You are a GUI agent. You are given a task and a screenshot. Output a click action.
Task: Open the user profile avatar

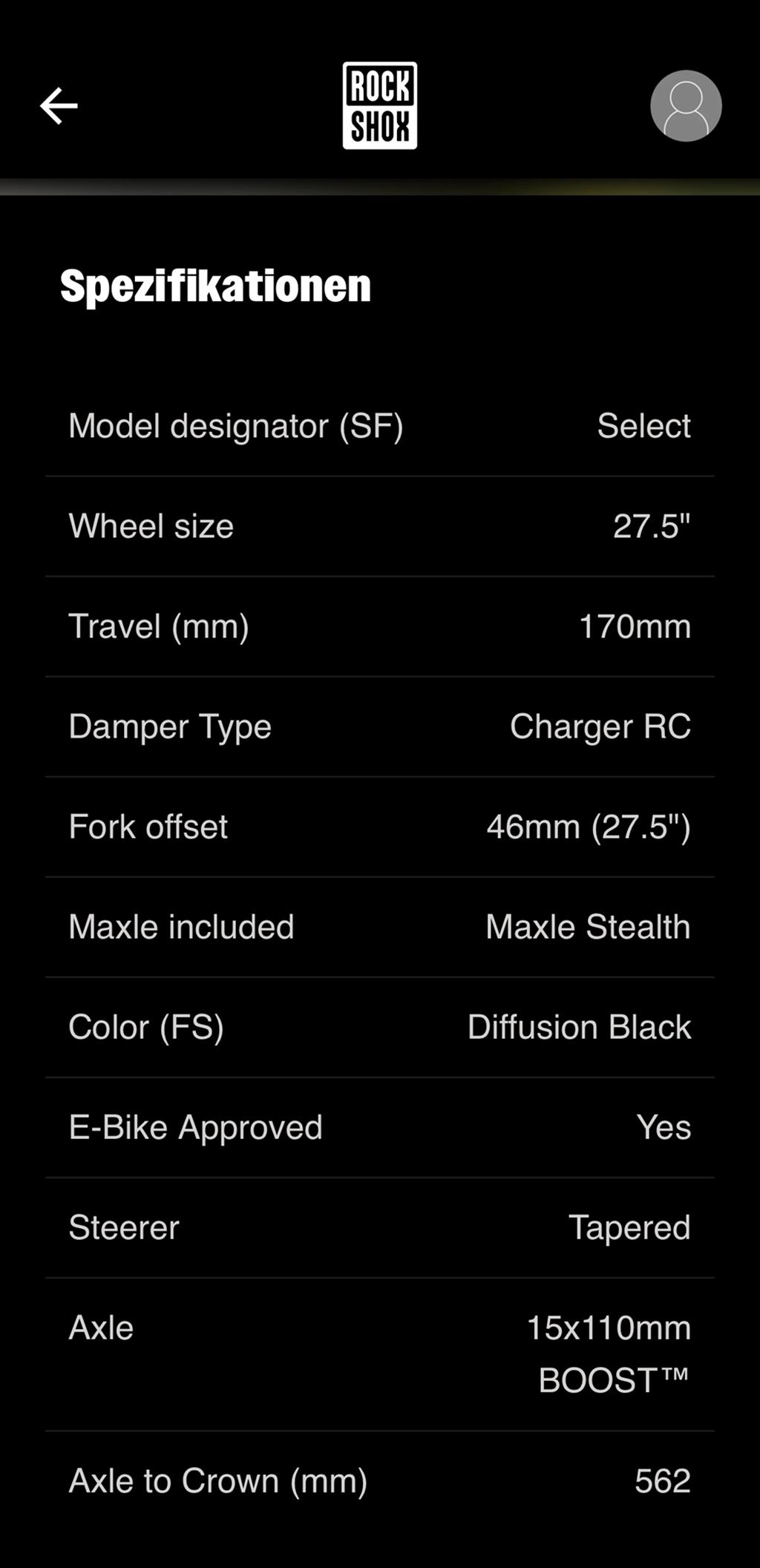pos(685,105)
